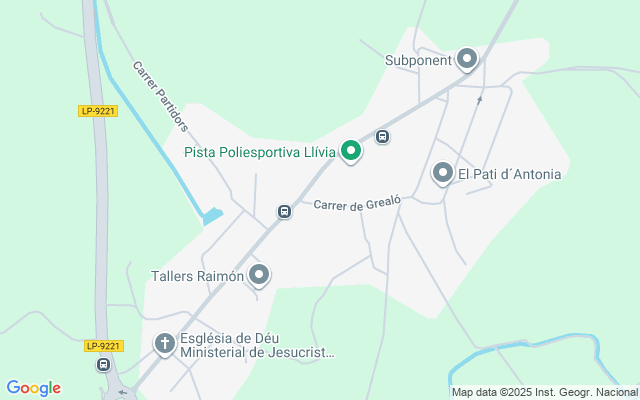This screenshot has height=400, width=640.
Task: Select the Pista Poliesportiva Llívia green marker
Action: (350, 151)
